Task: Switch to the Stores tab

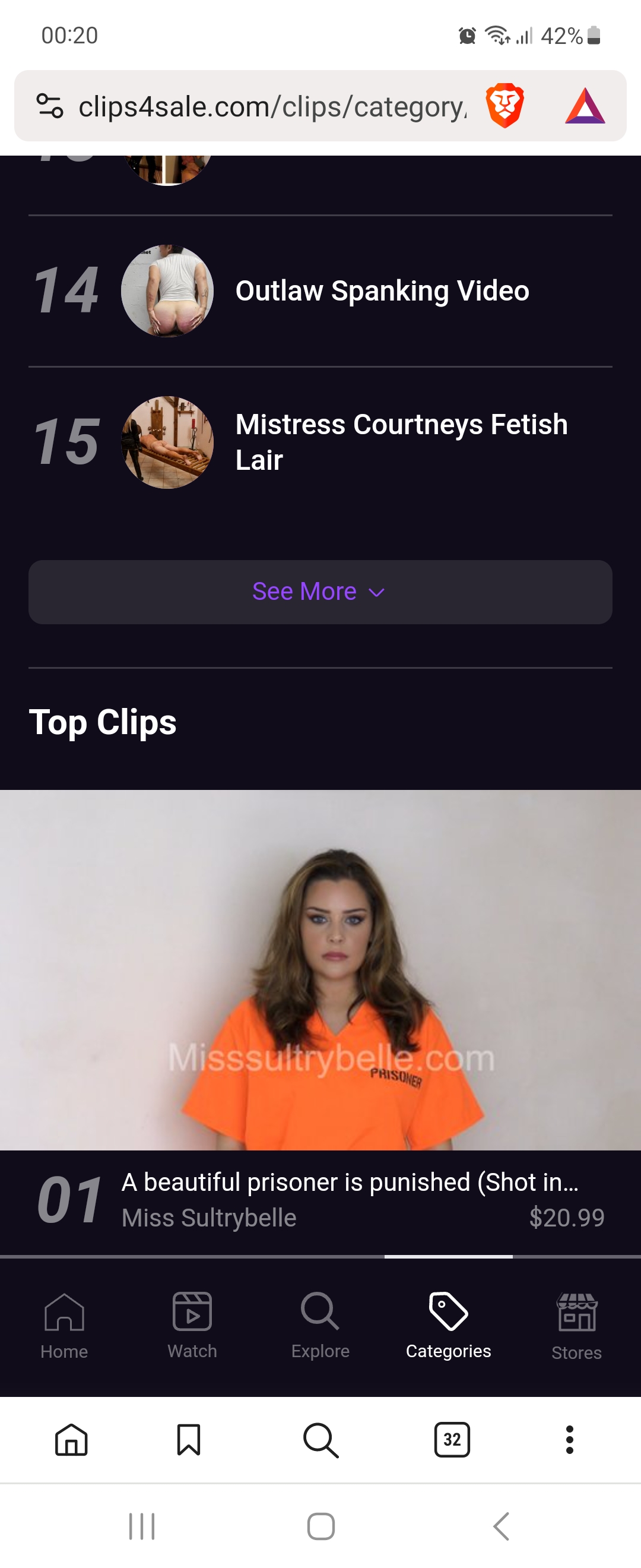Action: tap(576, 1327)
